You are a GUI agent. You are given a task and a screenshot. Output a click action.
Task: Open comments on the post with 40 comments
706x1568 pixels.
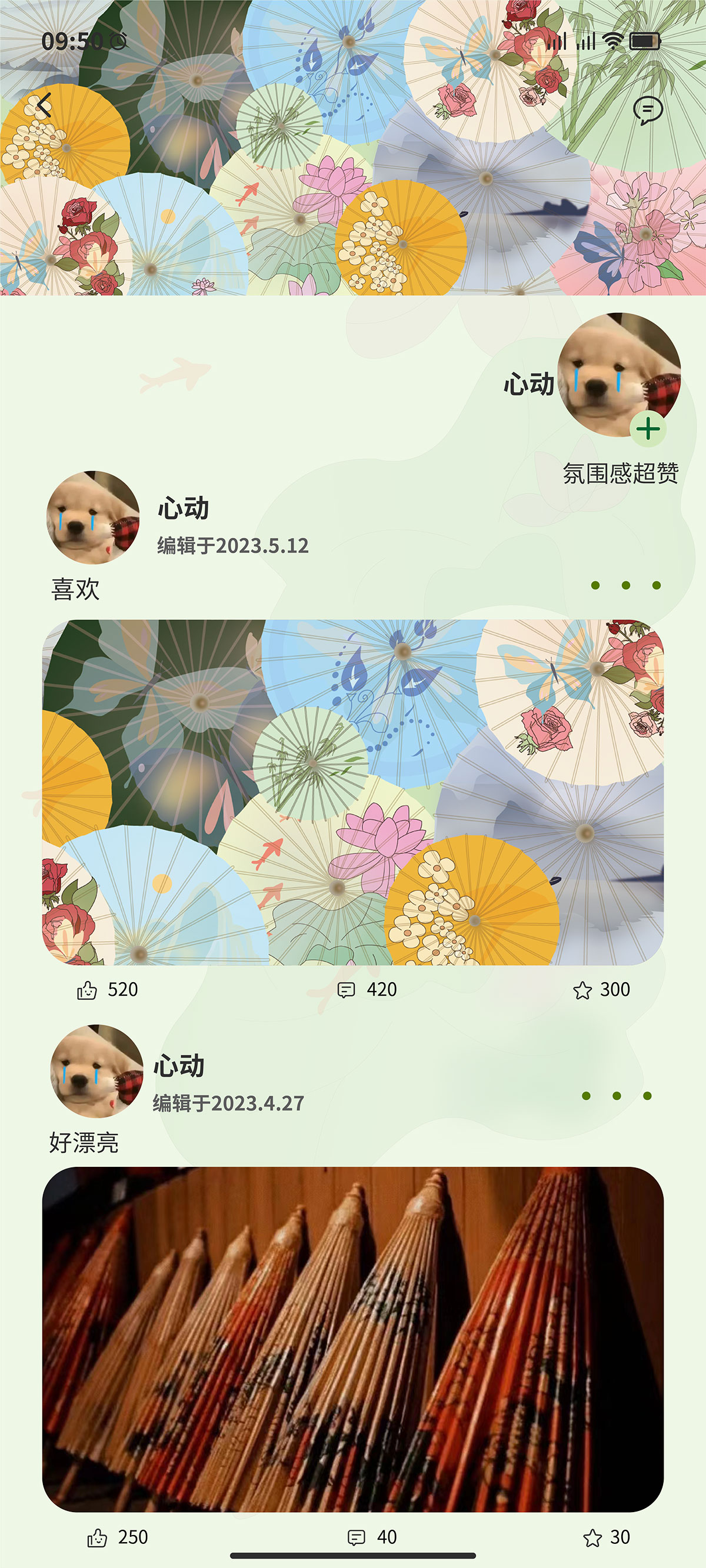[x=356, y=1537]
